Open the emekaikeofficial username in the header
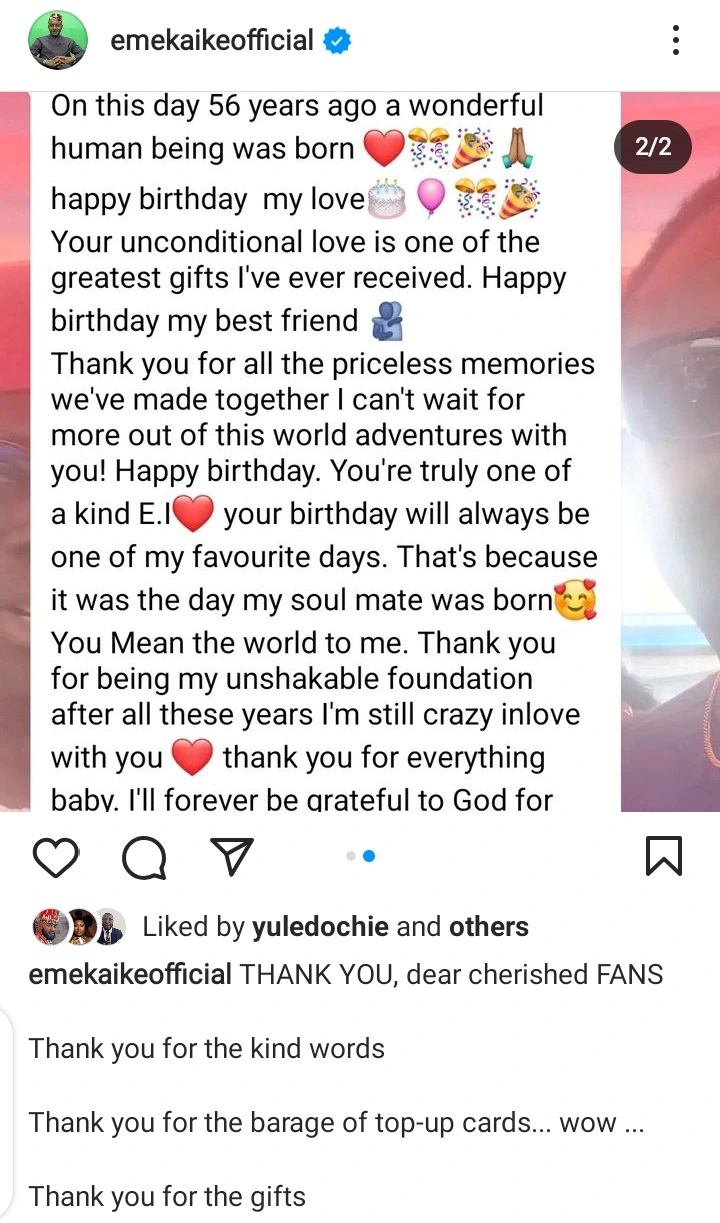 pyautogui.click(x=212, y=41)
